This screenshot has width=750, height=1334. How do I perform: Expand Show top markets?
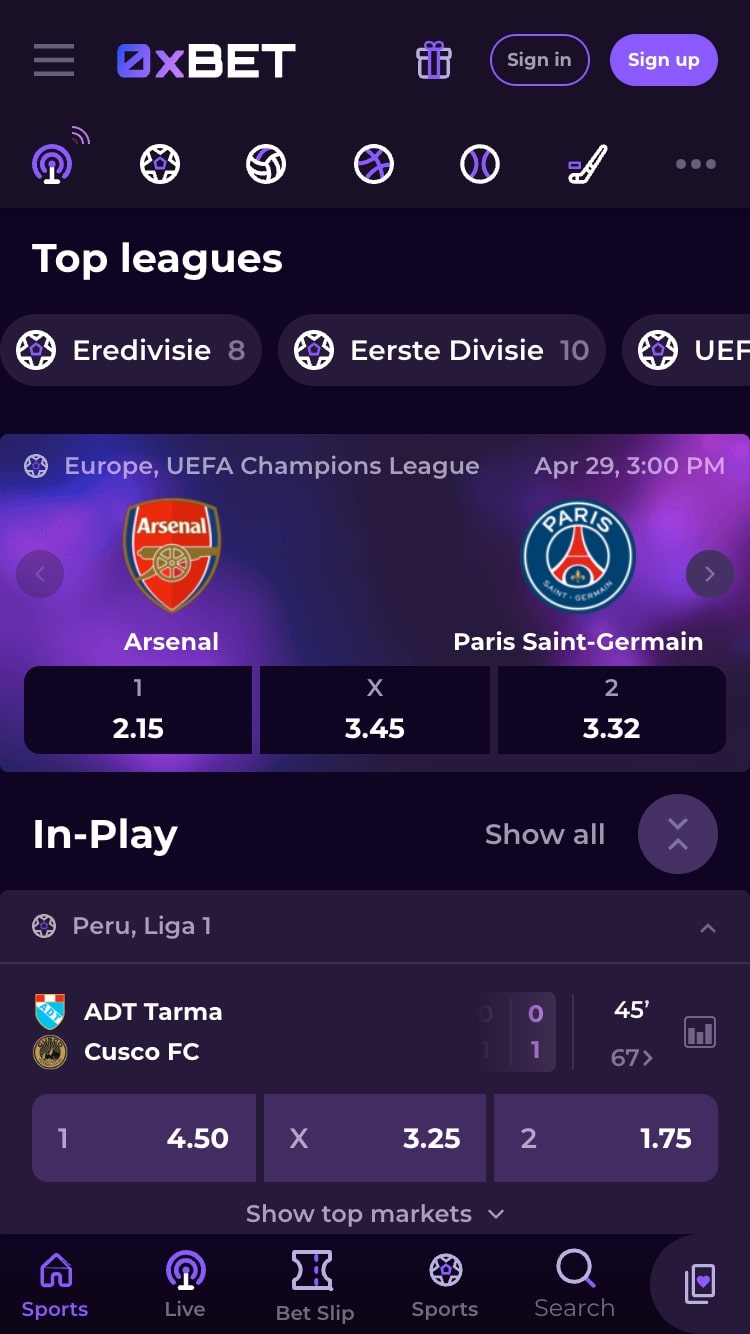pos(375,1214)
